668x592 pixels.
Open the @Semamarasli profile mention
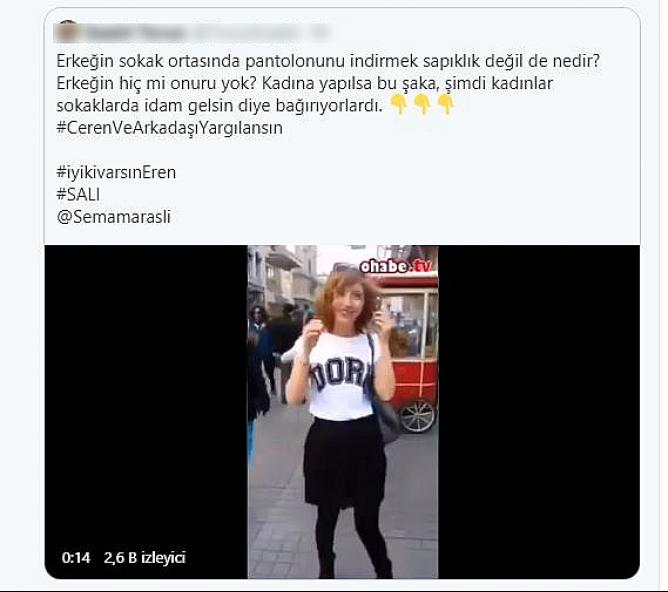pos(114,216)
